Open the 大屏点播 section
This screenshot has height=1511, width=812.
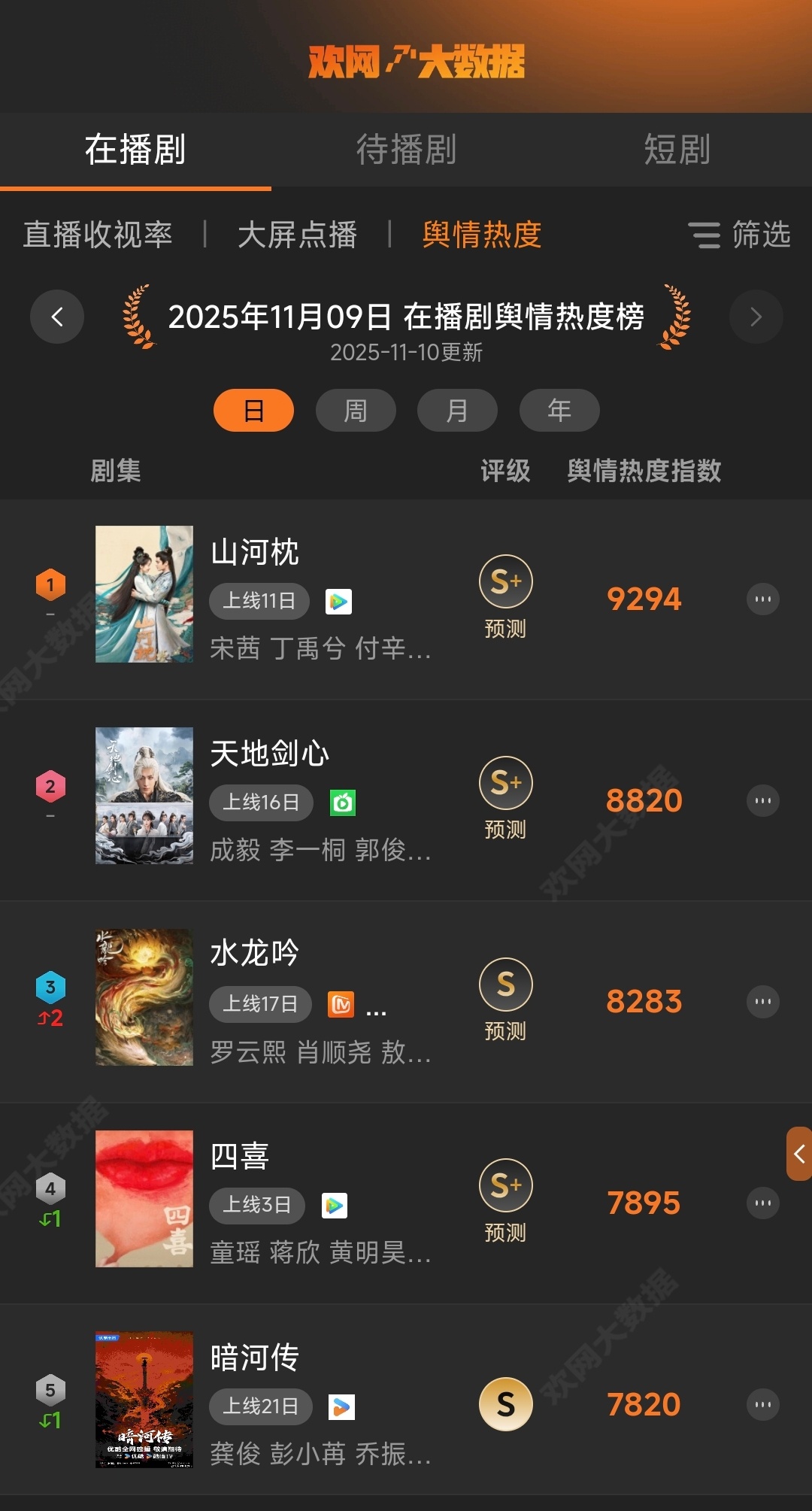tap(297, 235)
